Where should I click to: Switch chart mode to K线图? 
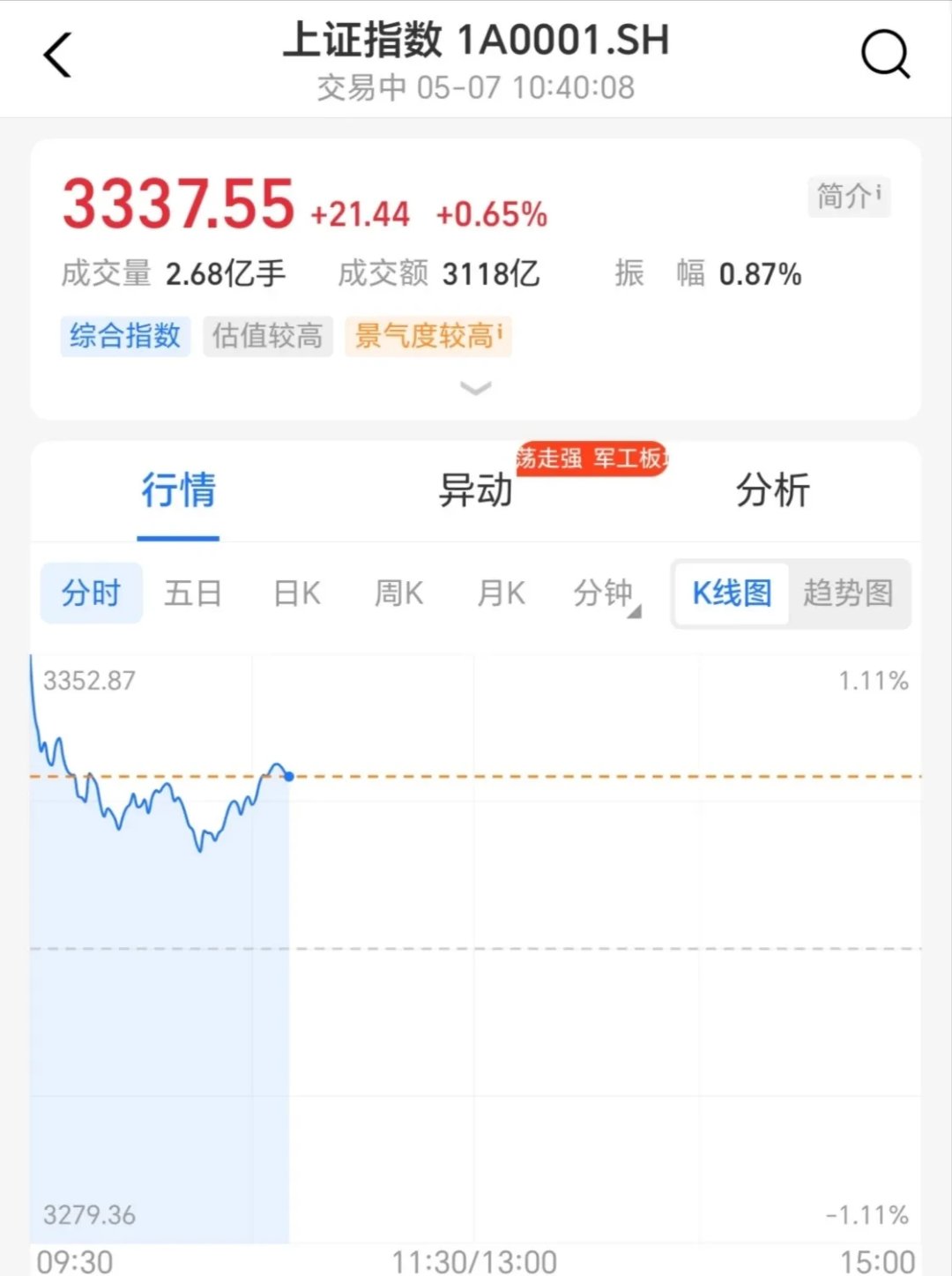[x=732, y=593]
